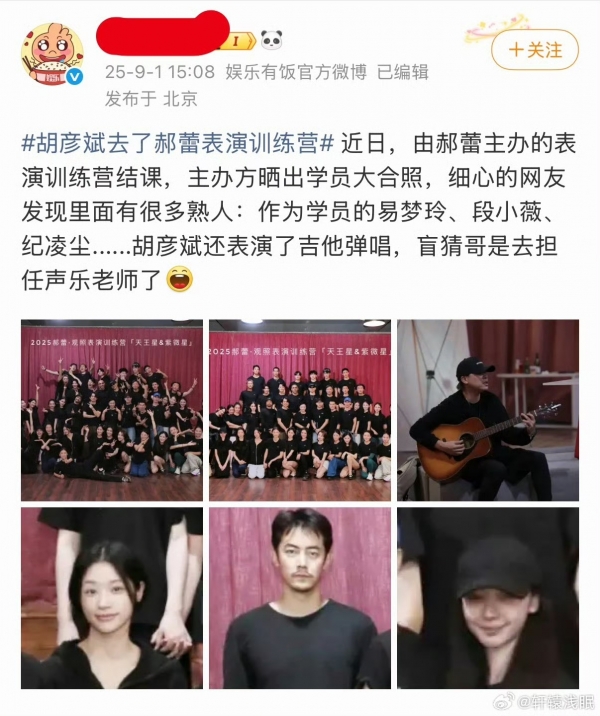View the photo of the person wearing a black cap
The image size is (600, 716).
(488, 598)
